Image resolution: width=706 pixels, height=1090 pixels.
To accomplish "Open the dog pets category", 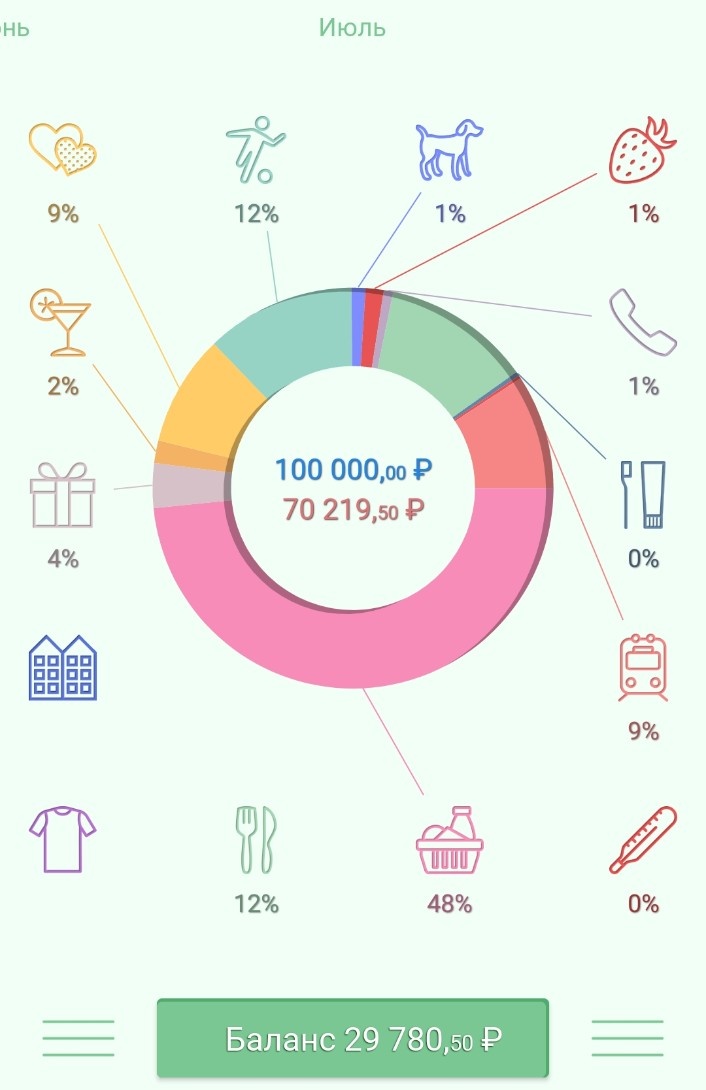I will [449, 150].
